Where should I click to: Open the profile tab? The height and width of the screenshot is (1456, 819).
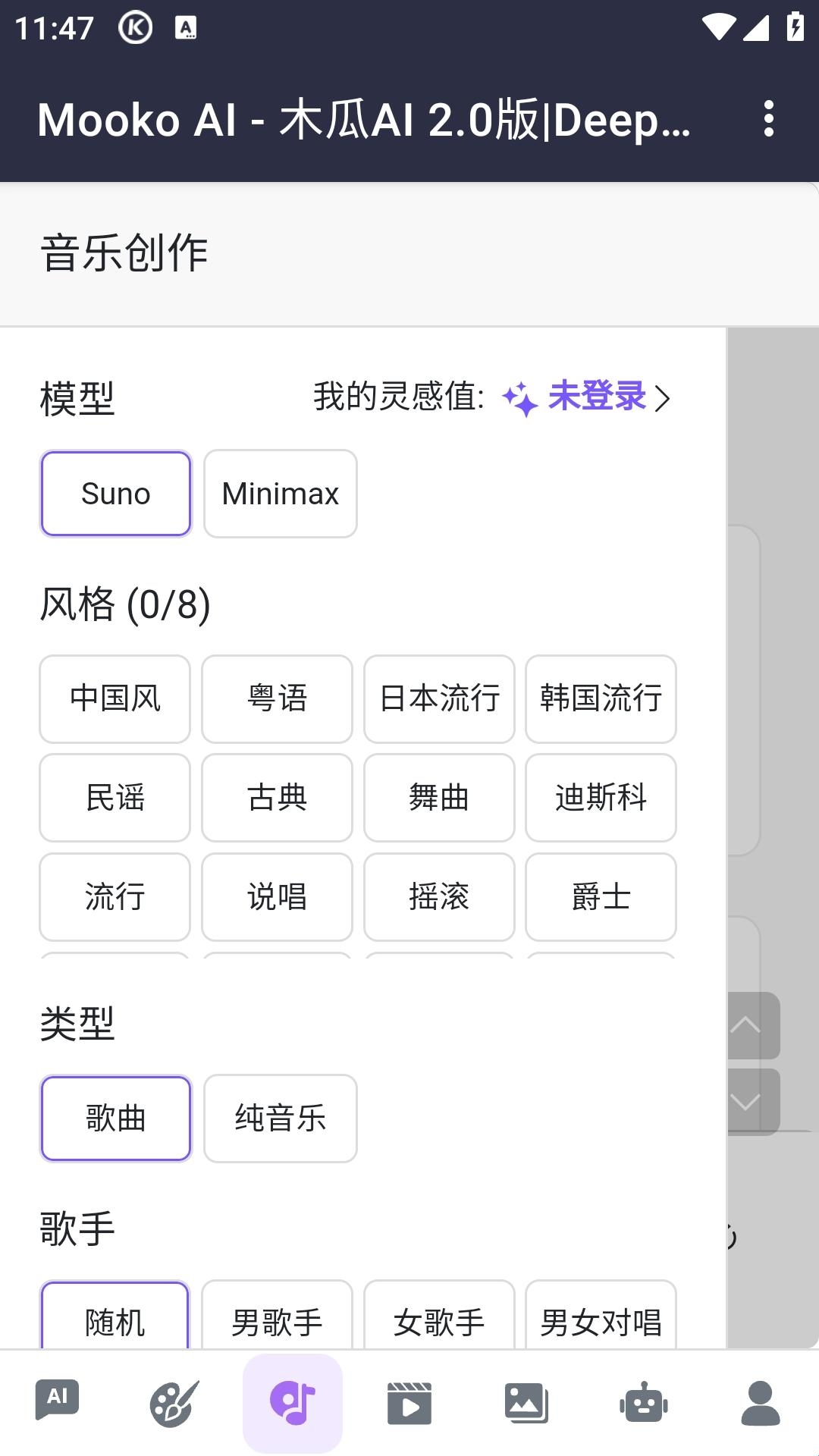click(761, 1403)
